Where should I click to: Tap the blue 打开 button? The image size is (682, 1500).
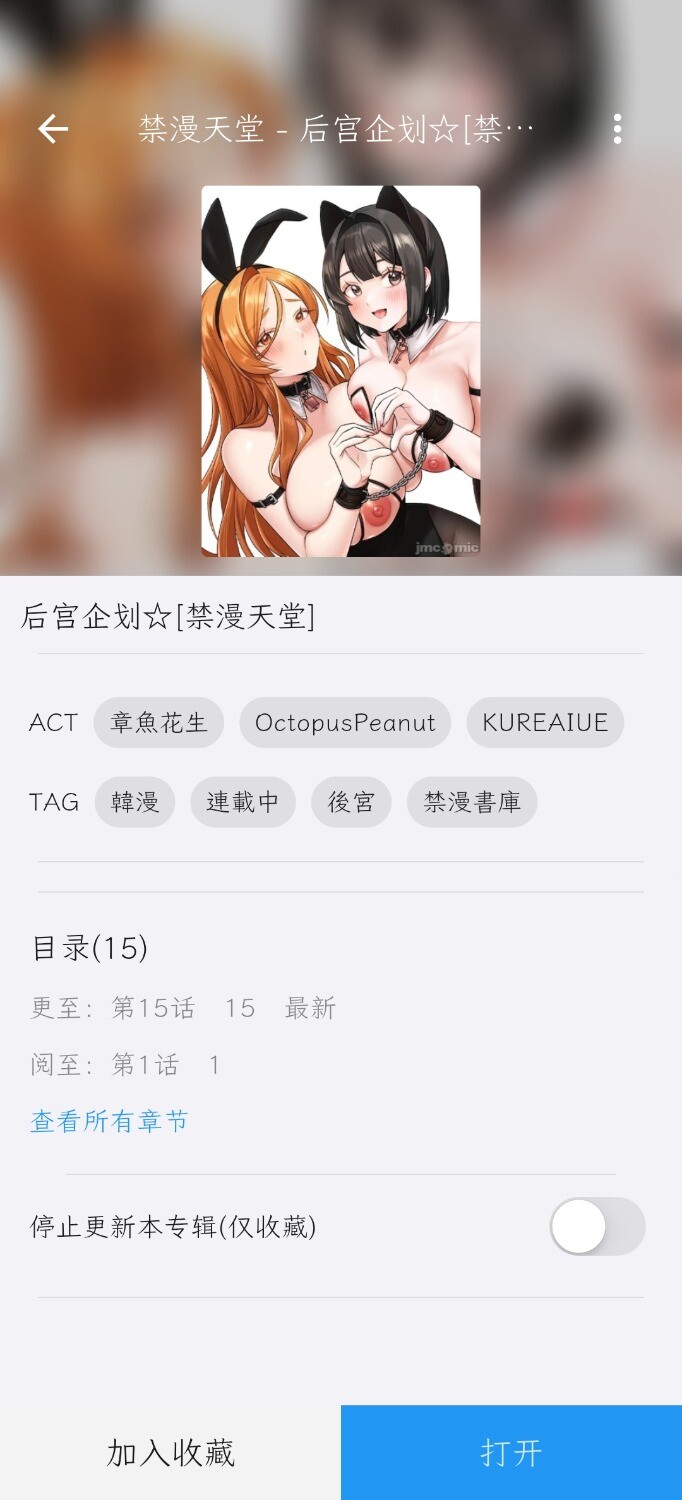pos(511,1453)
